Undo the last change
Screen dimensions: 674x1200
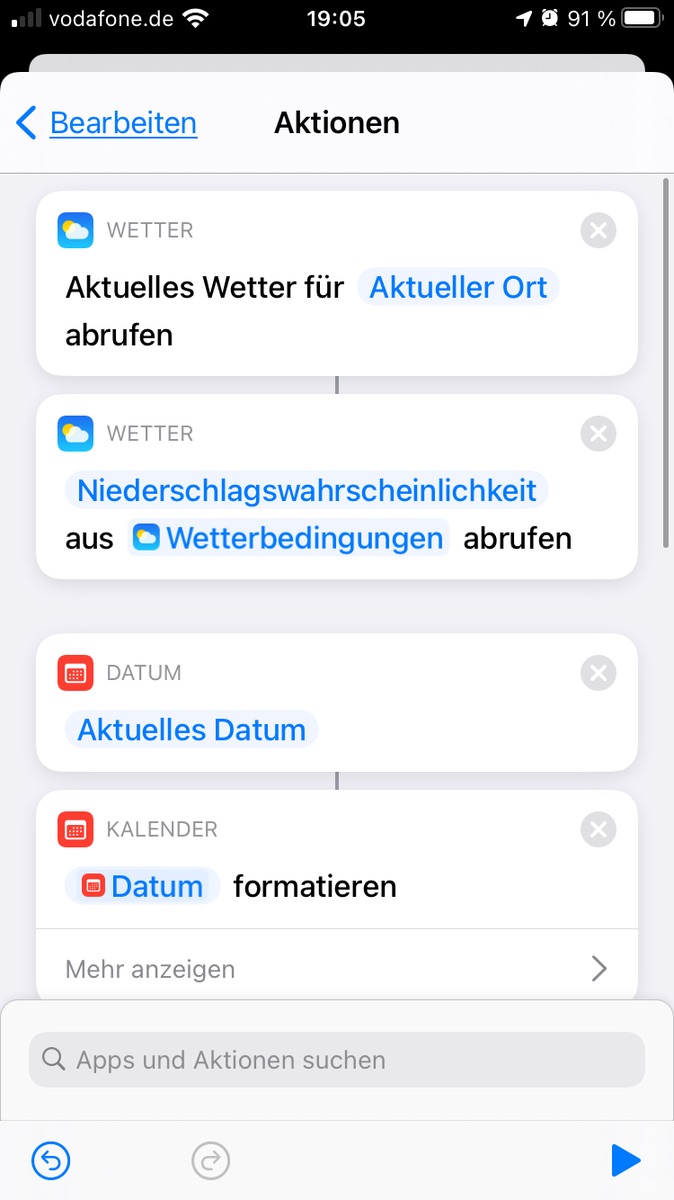(51, 1161)
